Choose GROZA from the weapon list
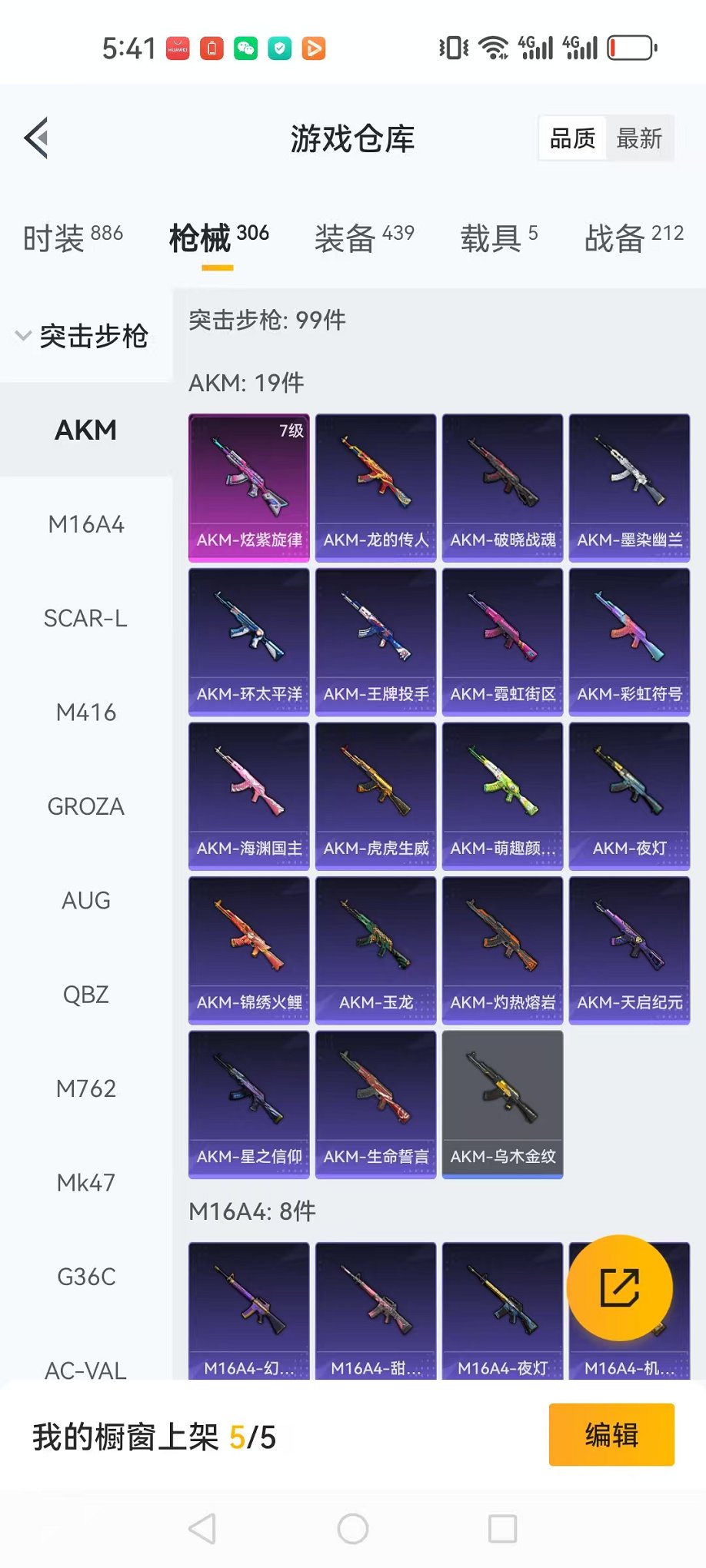 coord(86,806)
